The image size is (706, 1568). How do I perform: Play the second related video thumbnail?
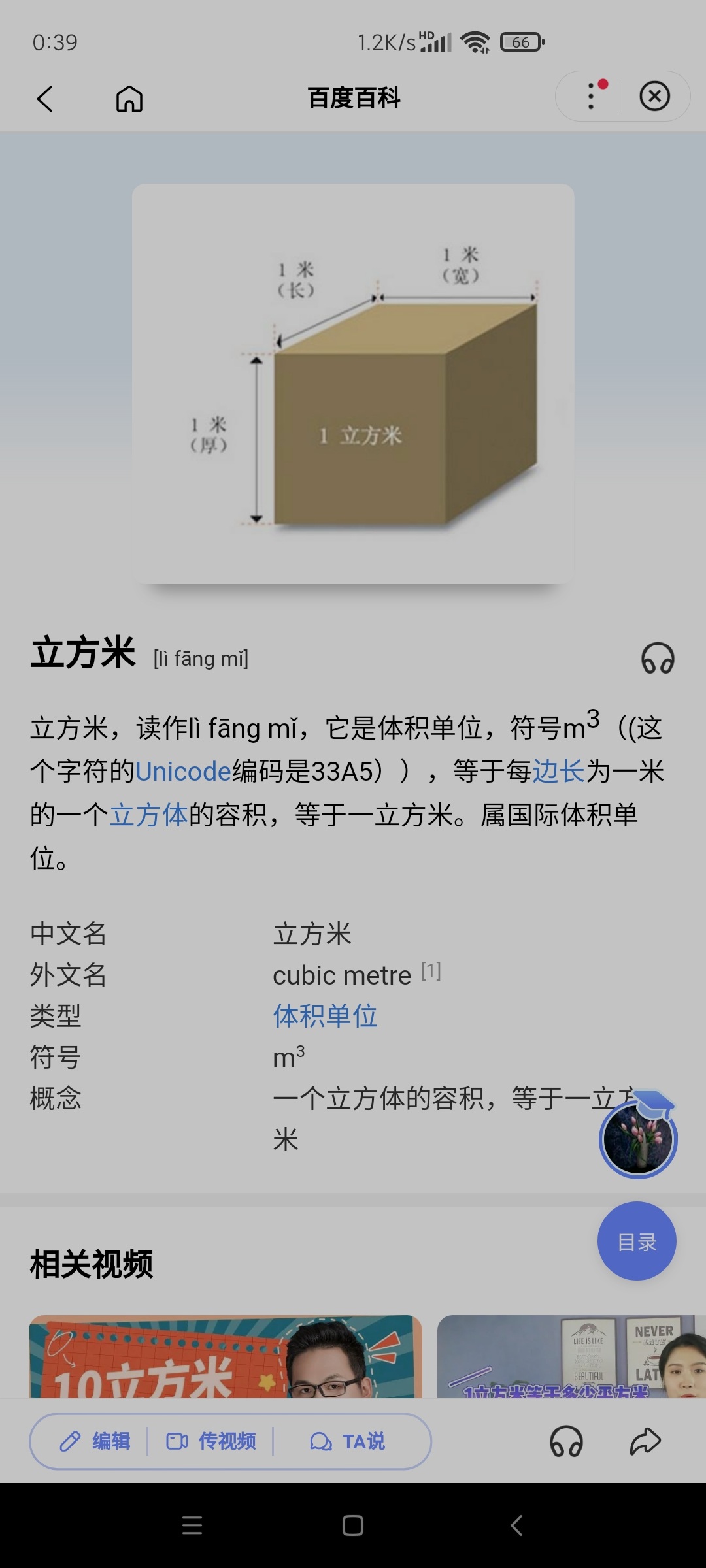click(x=571, y=1356)
